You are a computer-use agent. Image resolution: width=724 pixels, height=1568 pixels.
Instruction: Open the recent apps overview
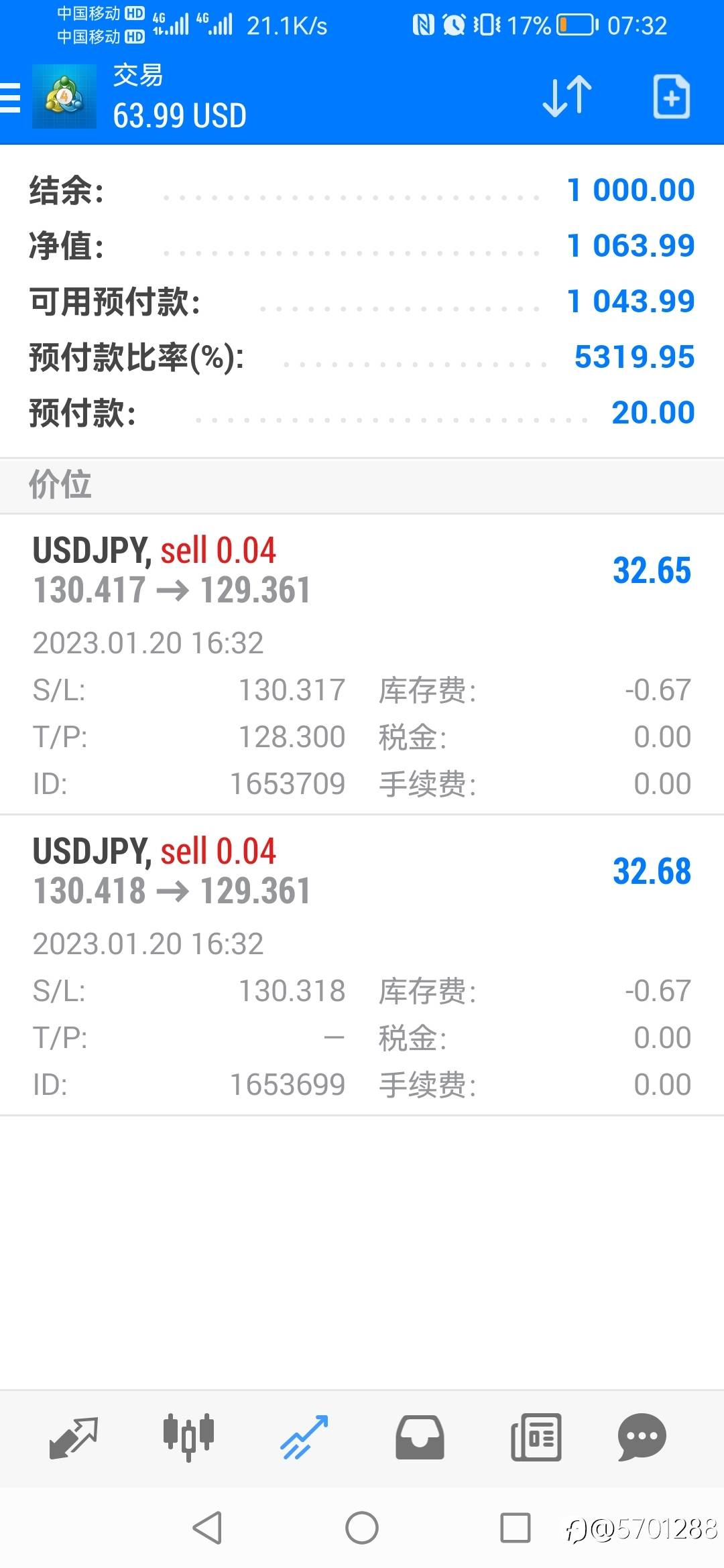(x=516, y=1528)
